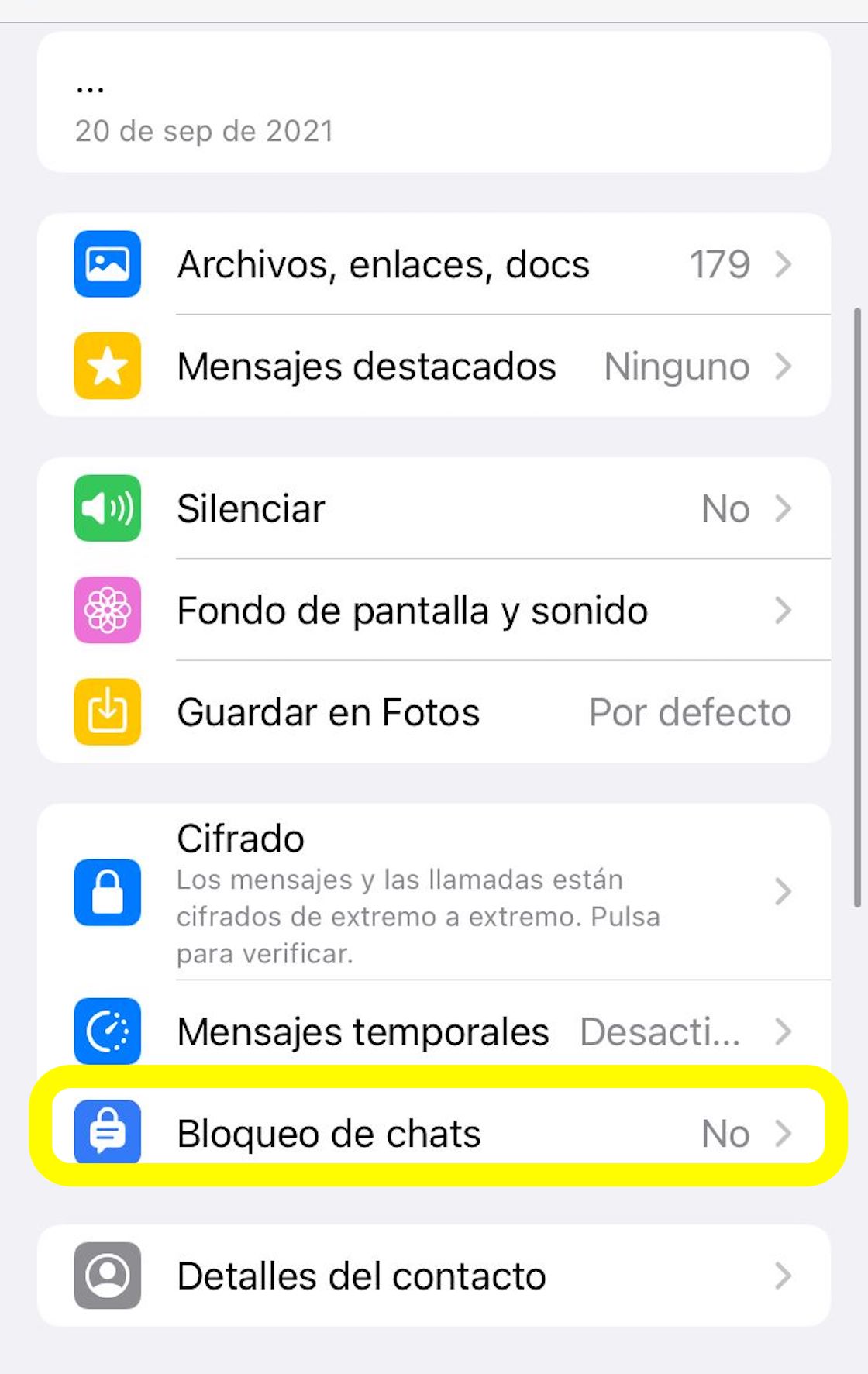The width and height of the screenshot is (868, 1374).
Task: View Mensajes destacados
Action: [434, 366]
